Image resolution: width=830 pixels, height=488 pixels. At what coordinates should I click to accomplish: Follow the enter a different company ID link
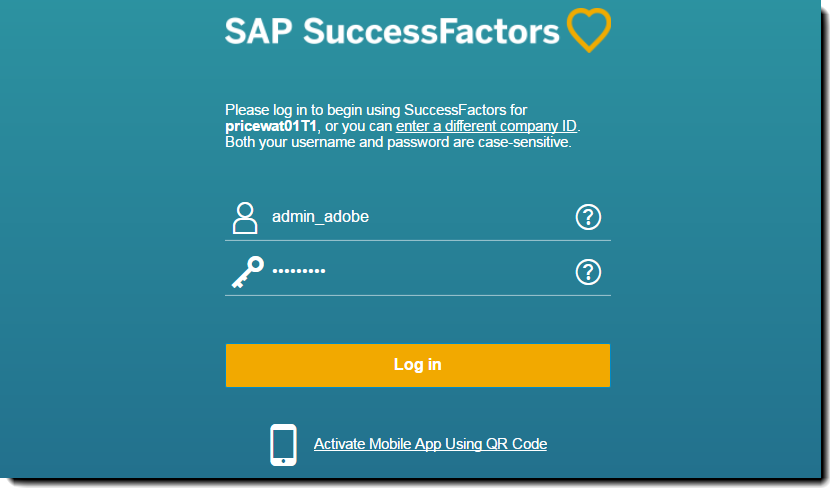486,126
